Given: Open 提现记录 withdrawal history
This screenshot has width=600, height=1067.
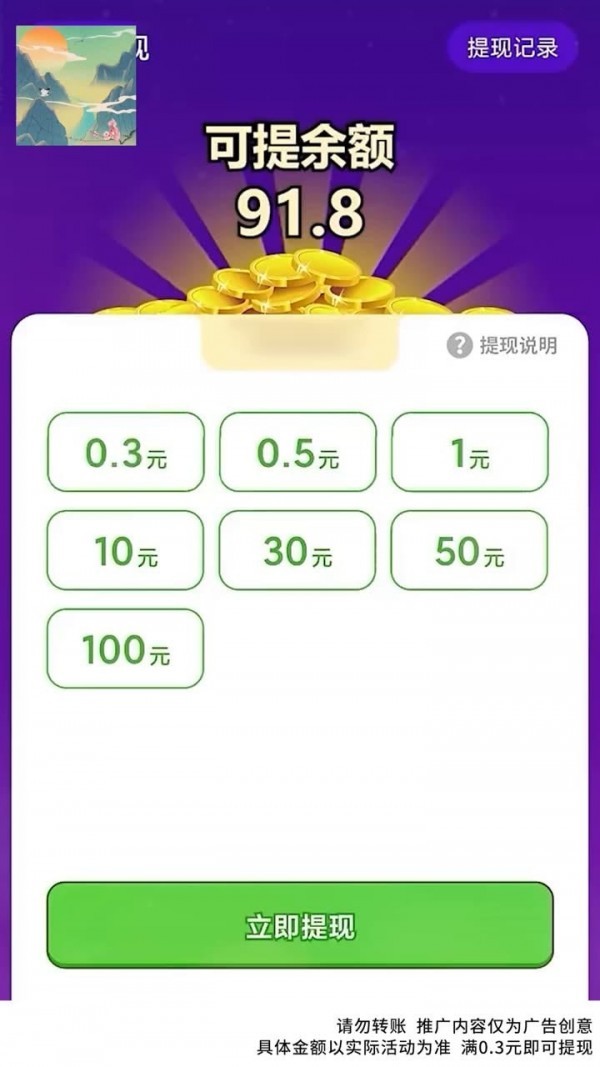Looking at the screenshot, I should 512,47.
